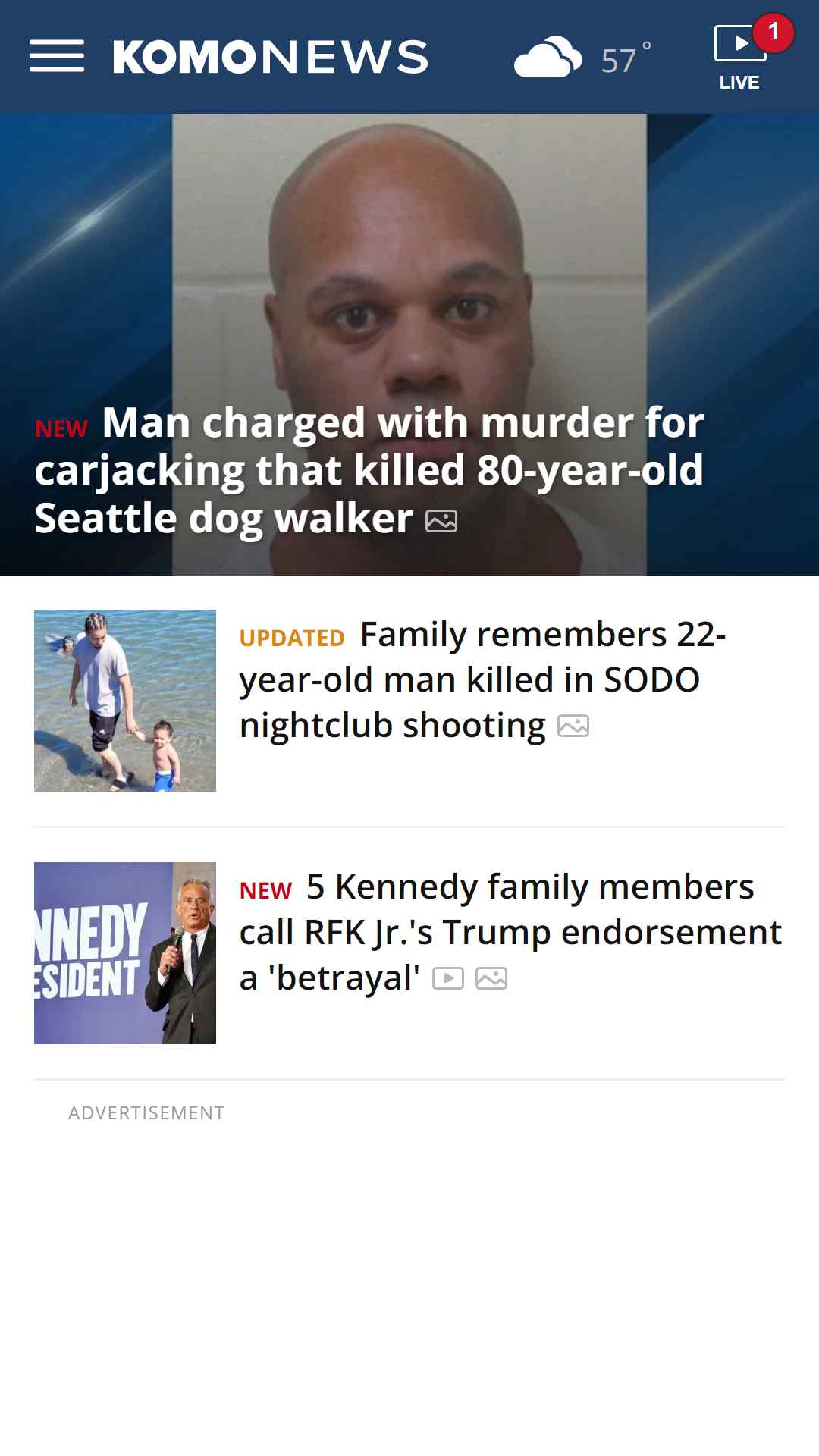Viewport: 819px width, 1456px height.
Task: Open the hamburger navigation menu
Action: [x=57, y=57]
